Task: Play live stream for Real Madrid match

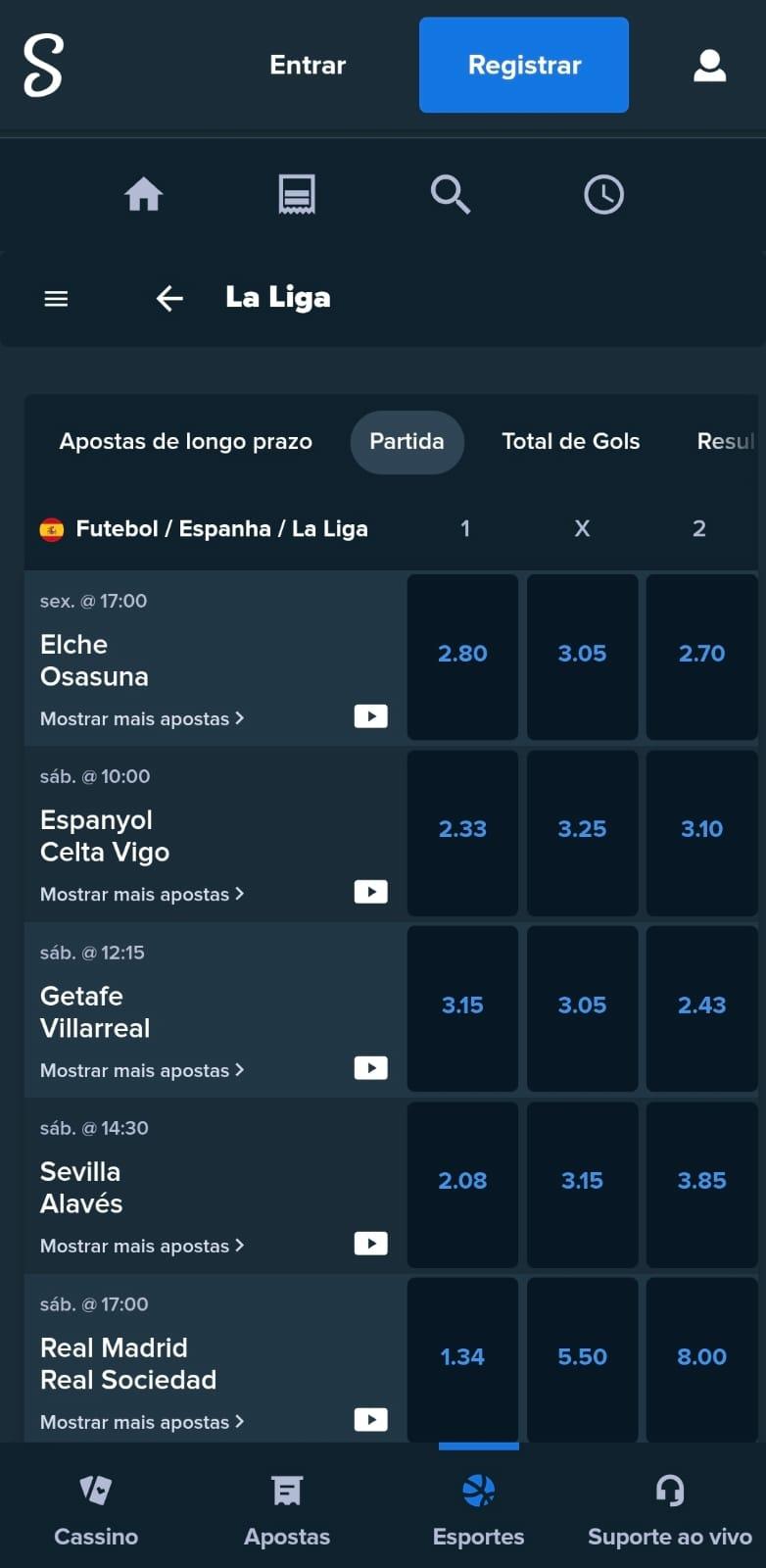Action: [370, 1419]
